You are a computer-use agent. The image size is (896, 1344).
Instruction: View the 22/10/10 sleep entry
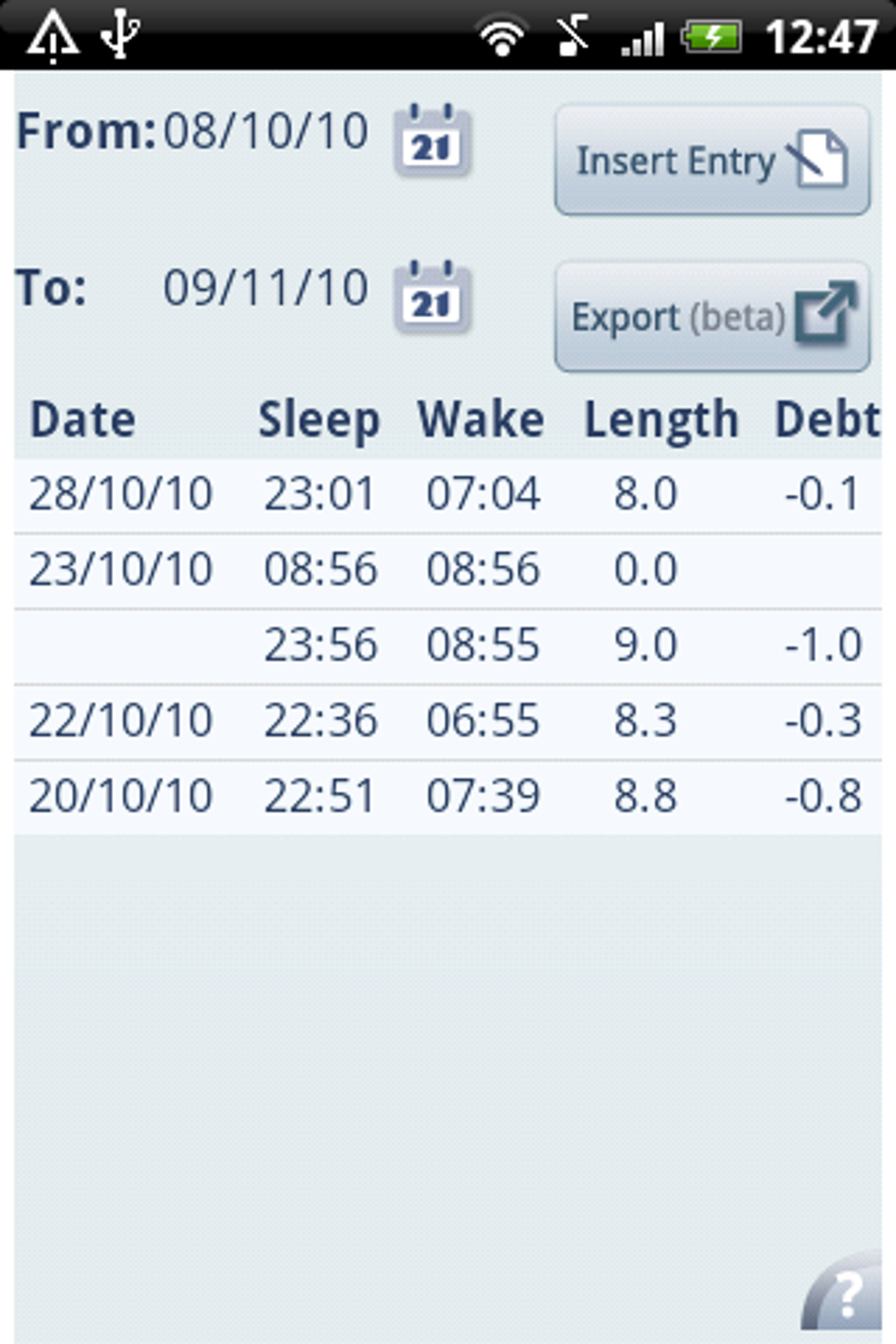pos(447,721)
